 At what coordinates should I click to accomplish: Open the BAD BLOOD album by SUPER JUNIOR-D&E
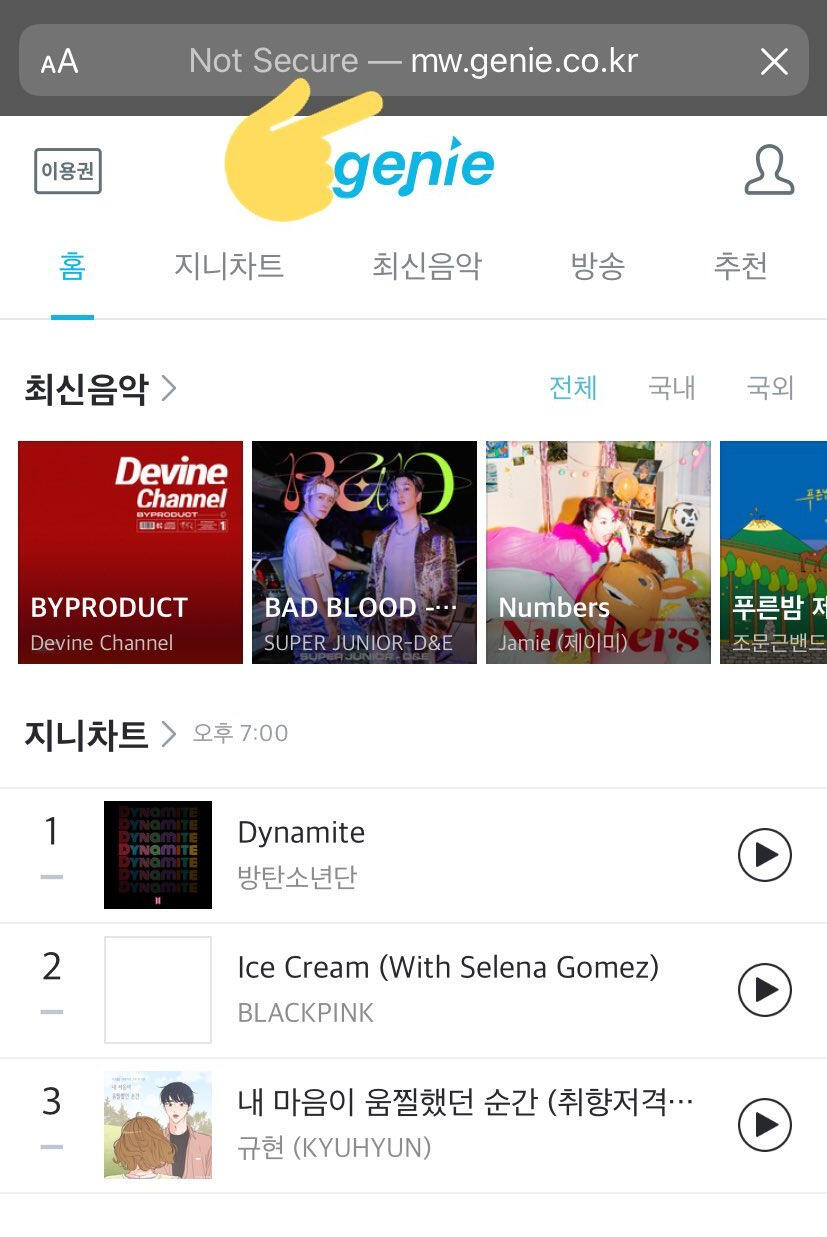364,552
